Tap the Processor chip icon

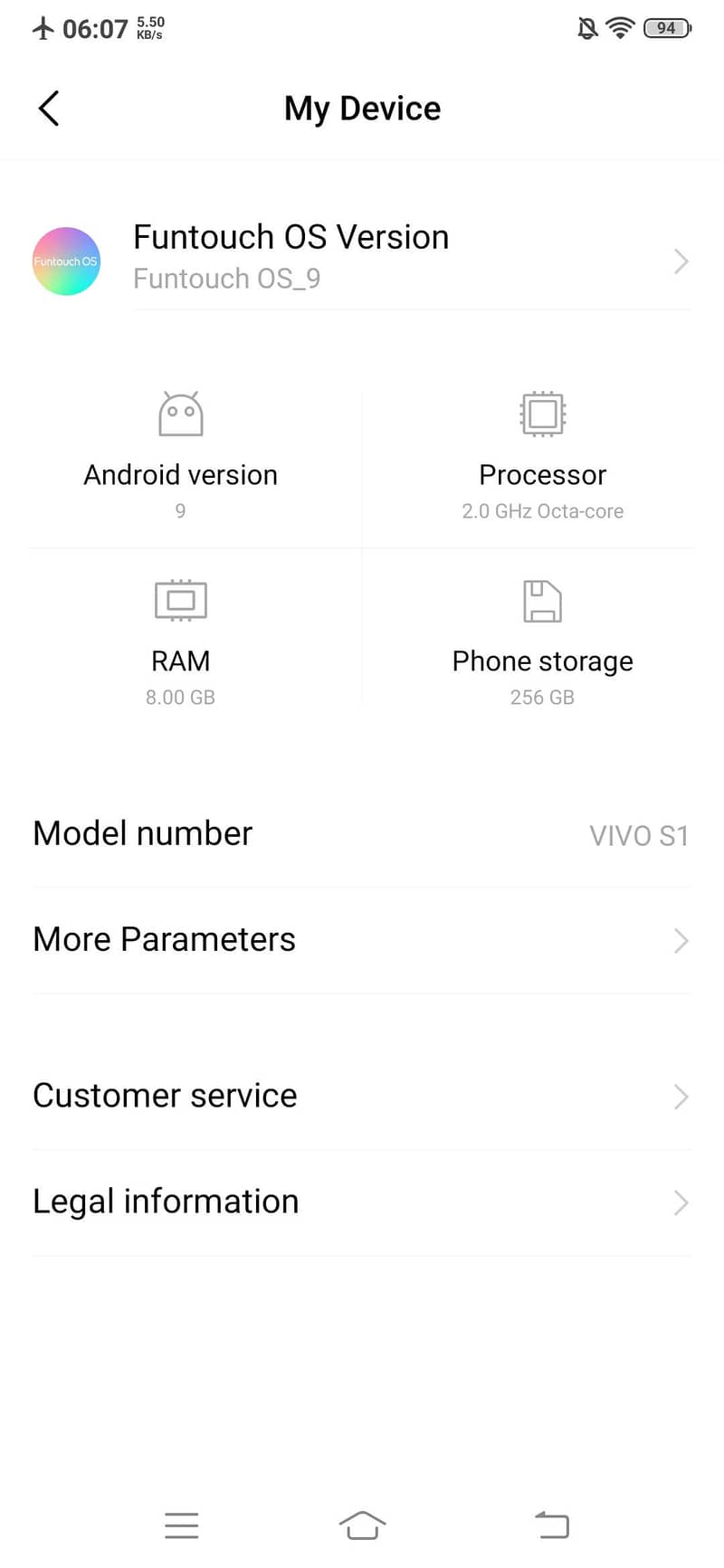(x=542, y=413)
